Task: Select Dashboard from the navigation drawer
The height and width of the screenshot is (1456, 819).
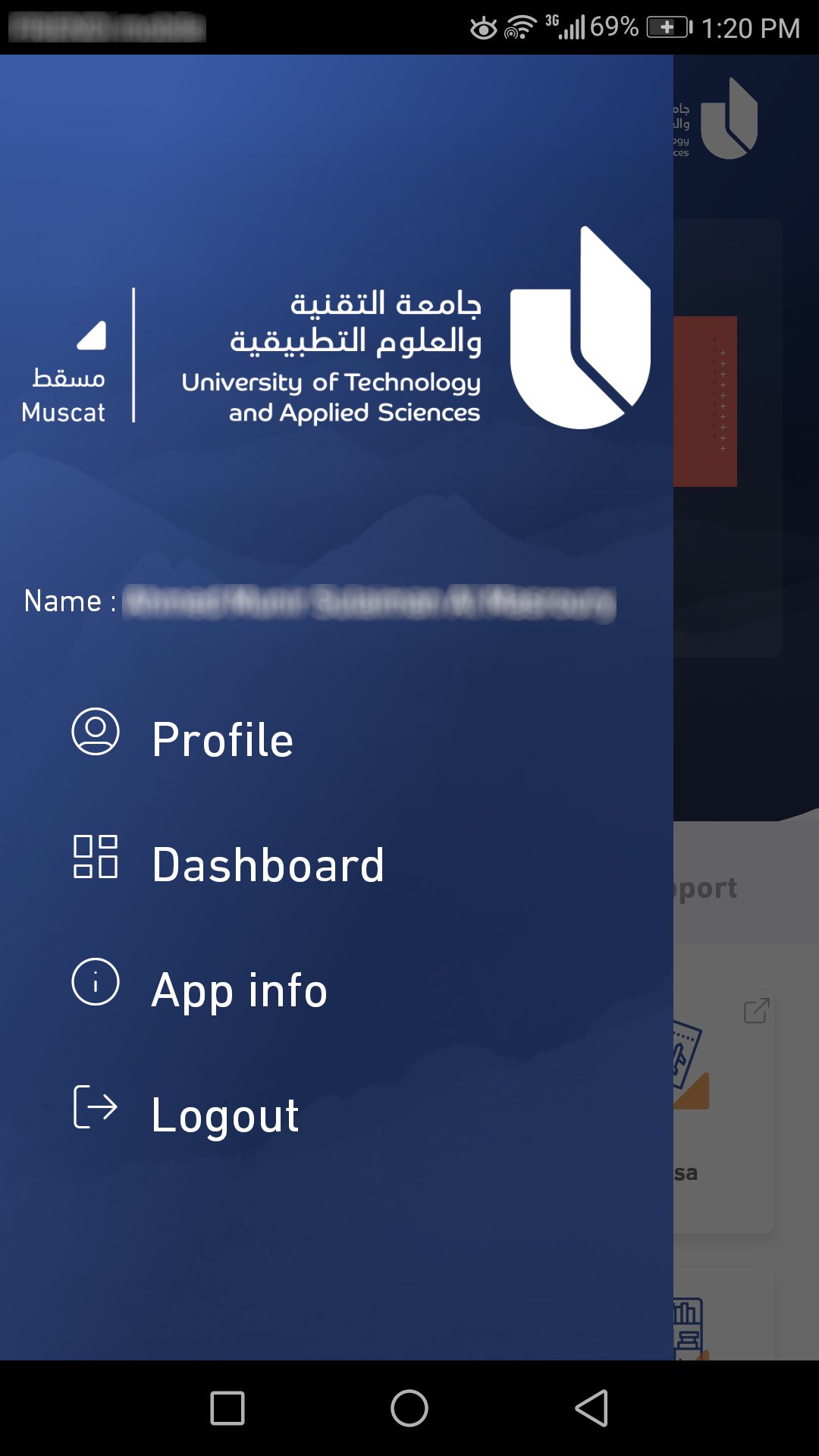Action: 268,863
